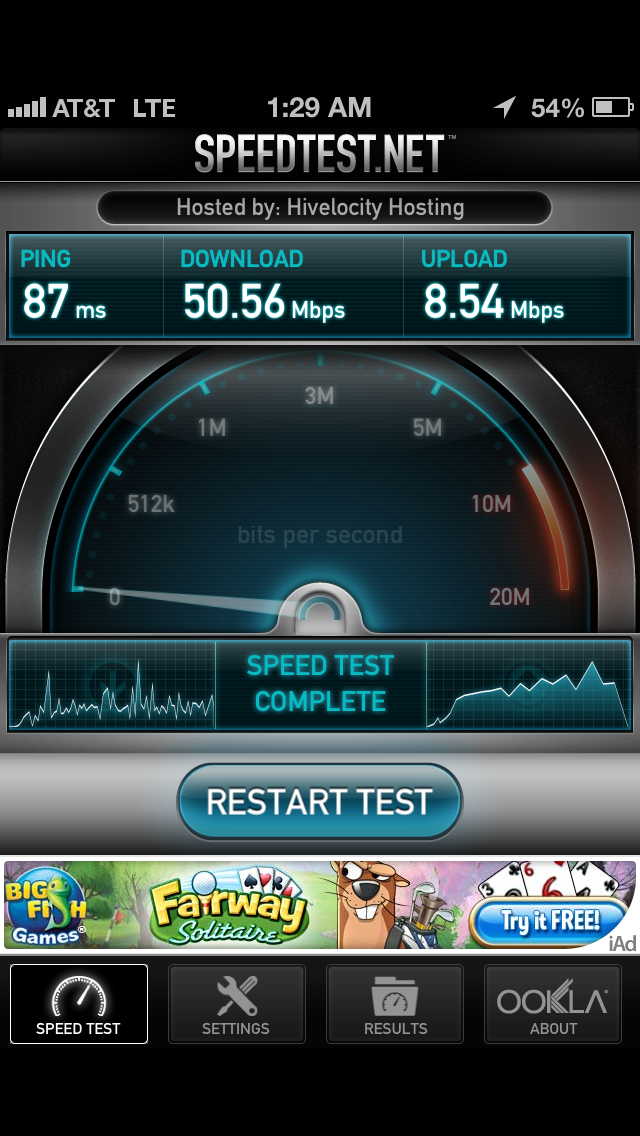Switch to the Settings tab
The height and width of the screenshot is (1136, 640).
(236, 1003)
